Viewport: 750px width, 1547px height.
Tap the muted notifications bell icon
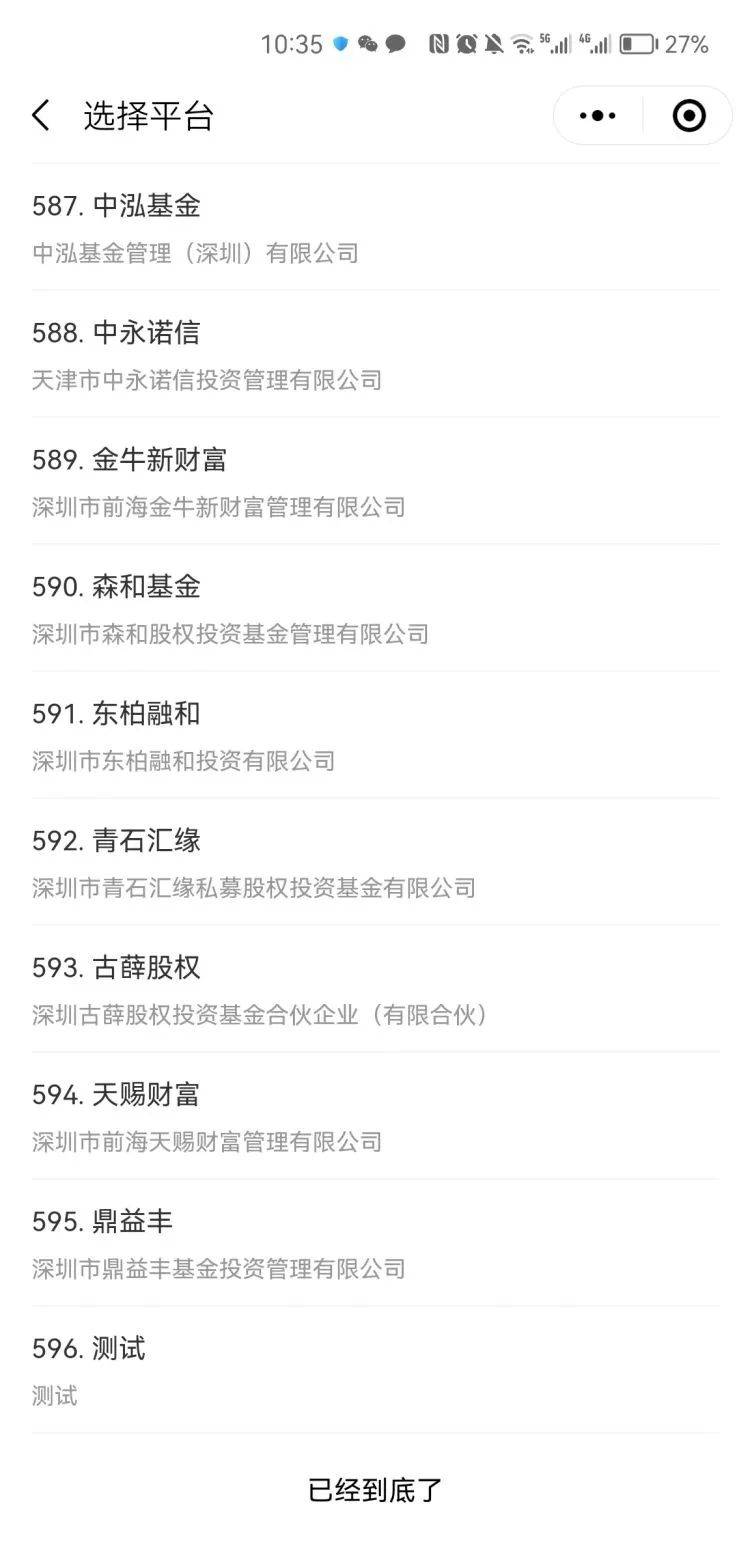492,44
